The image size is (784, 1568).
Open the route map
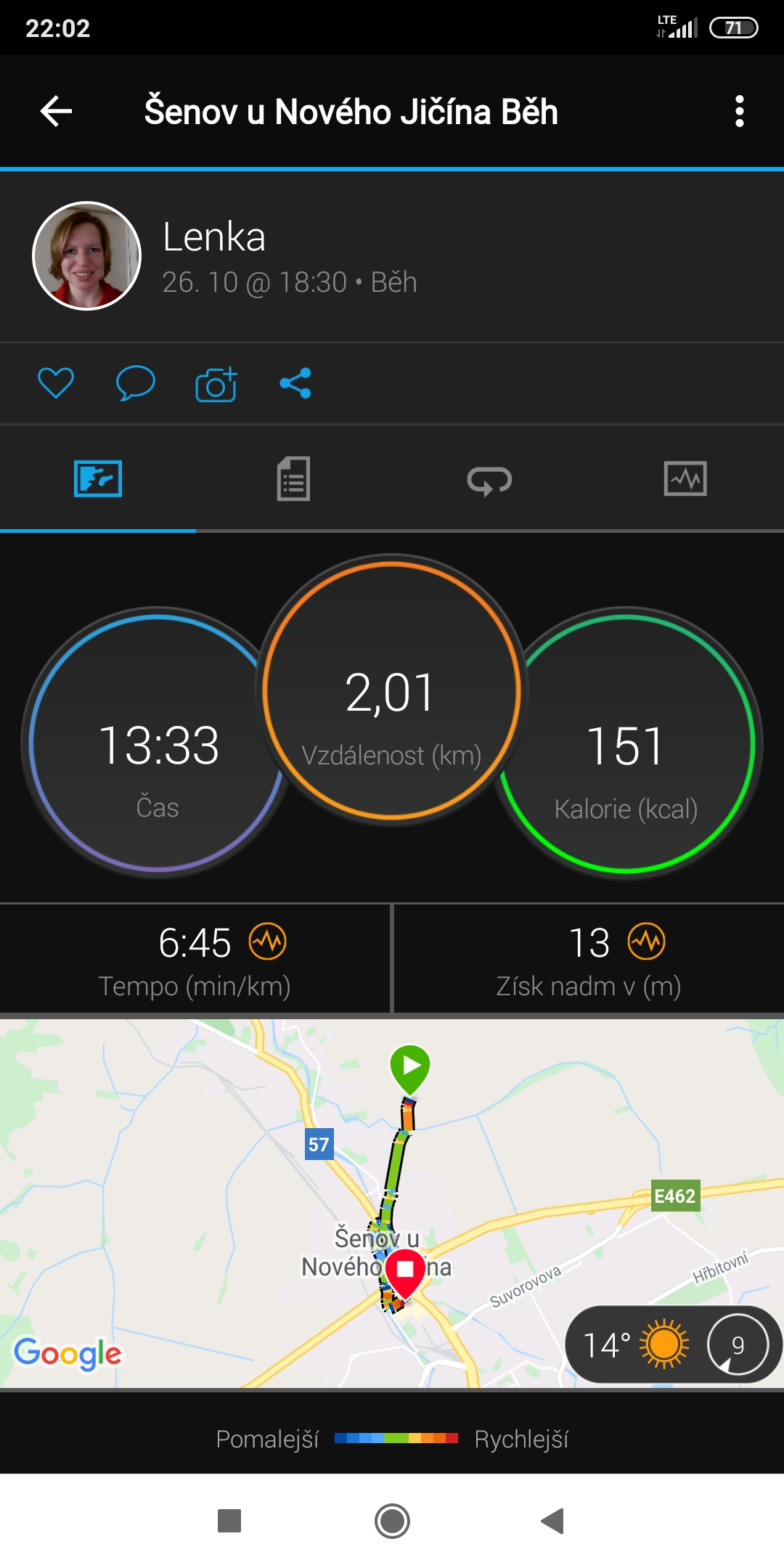tap(392, 1204)
